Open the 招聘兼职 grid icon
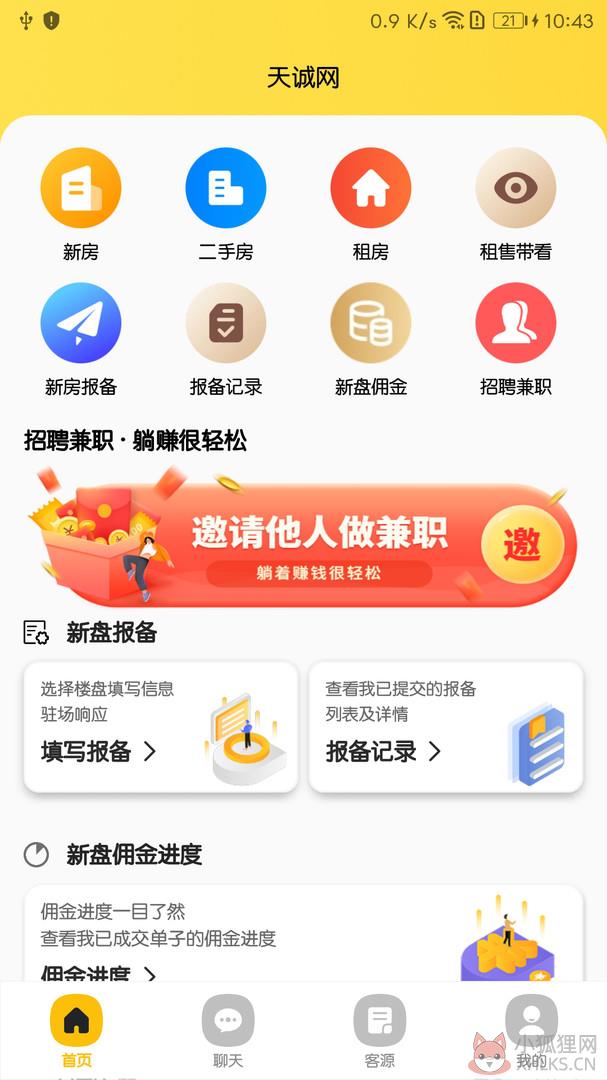This screenshot has height=1080, width=607. [x=515, y=322]
